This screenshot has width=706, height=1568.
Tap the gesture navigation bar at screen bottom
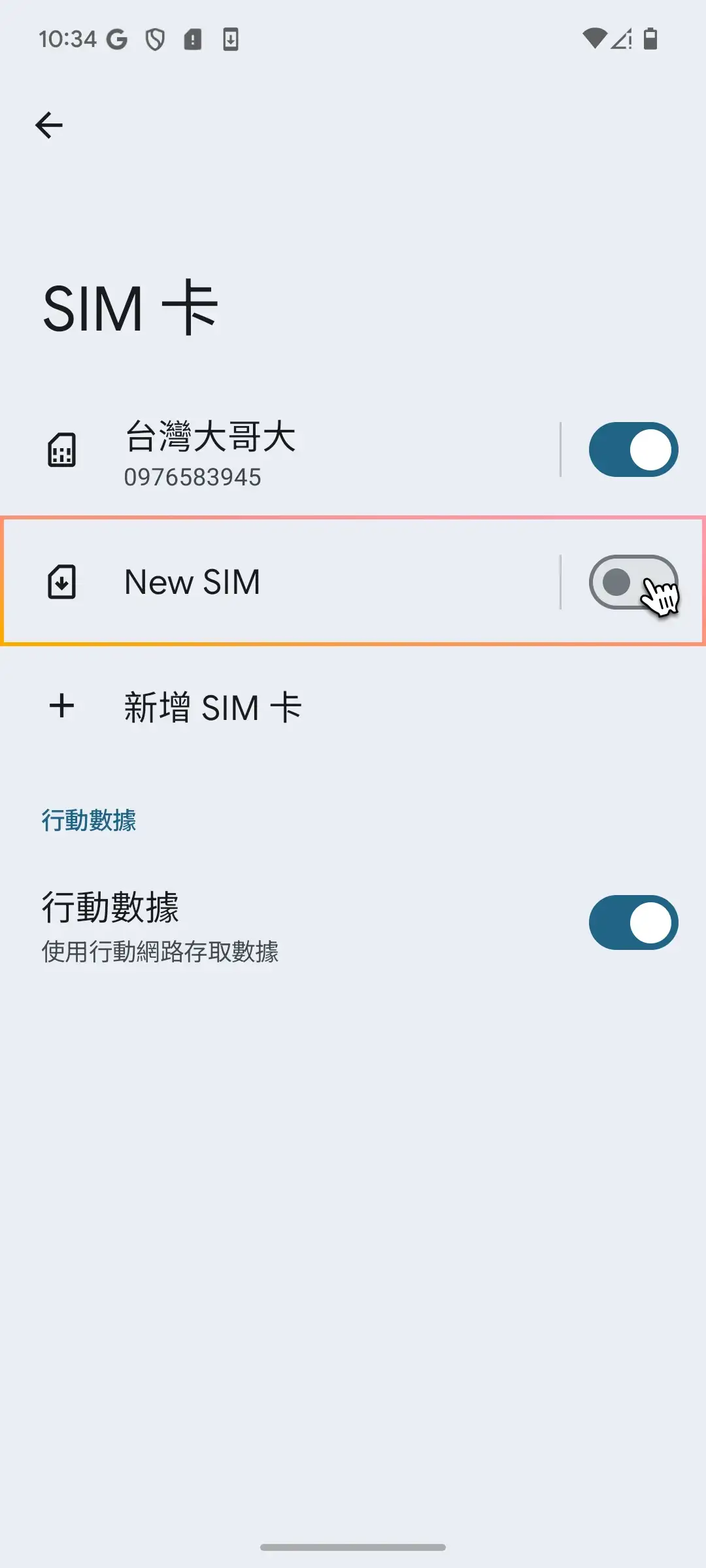point(353,1545)
